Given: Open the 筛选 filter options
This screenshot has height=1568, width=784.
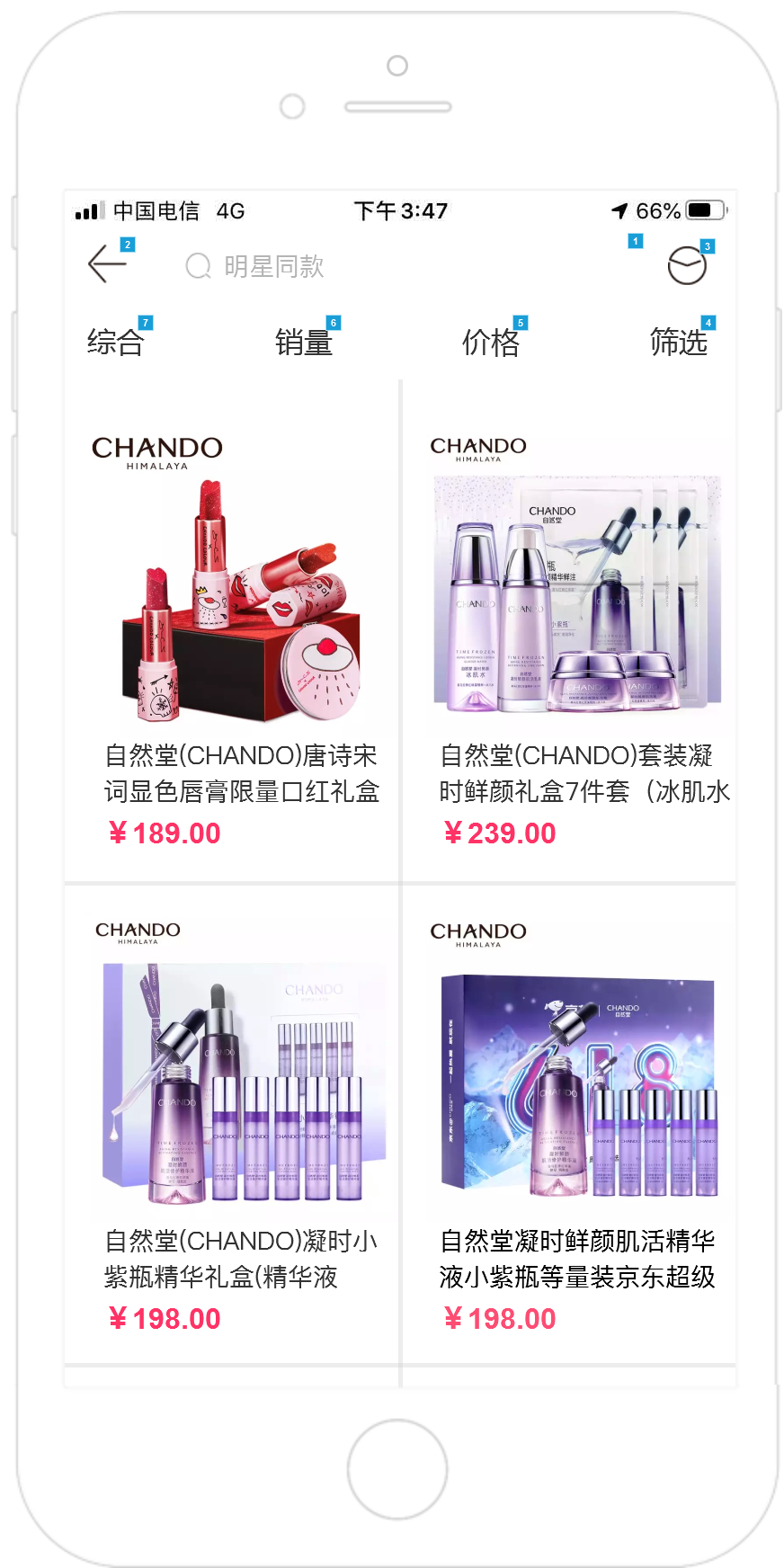Looking at the screenshot, I should (x=678, y=343).
